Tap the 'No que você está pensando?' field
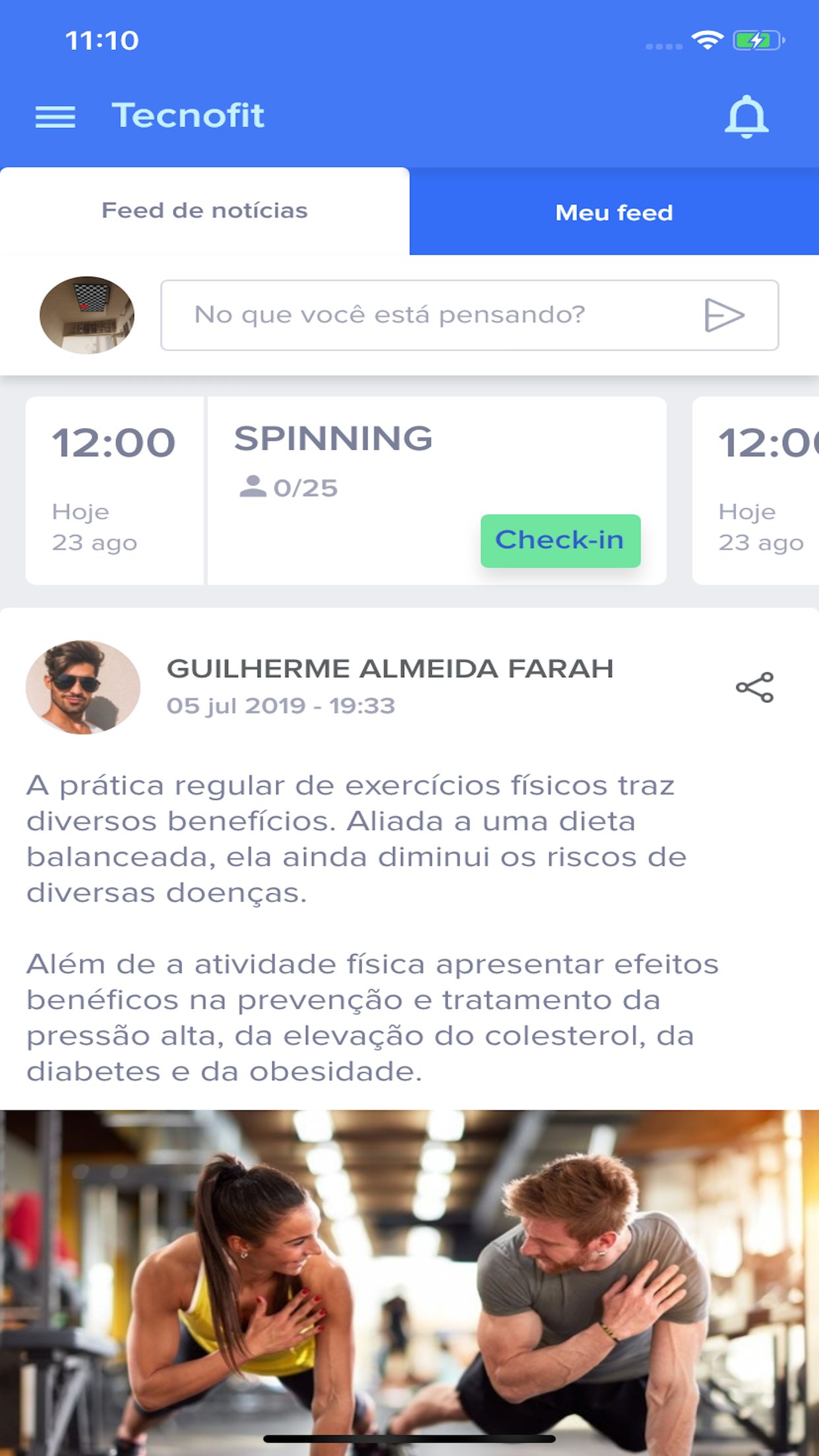The height and width of the screenshot is (1456, 819). coord(429,315)
